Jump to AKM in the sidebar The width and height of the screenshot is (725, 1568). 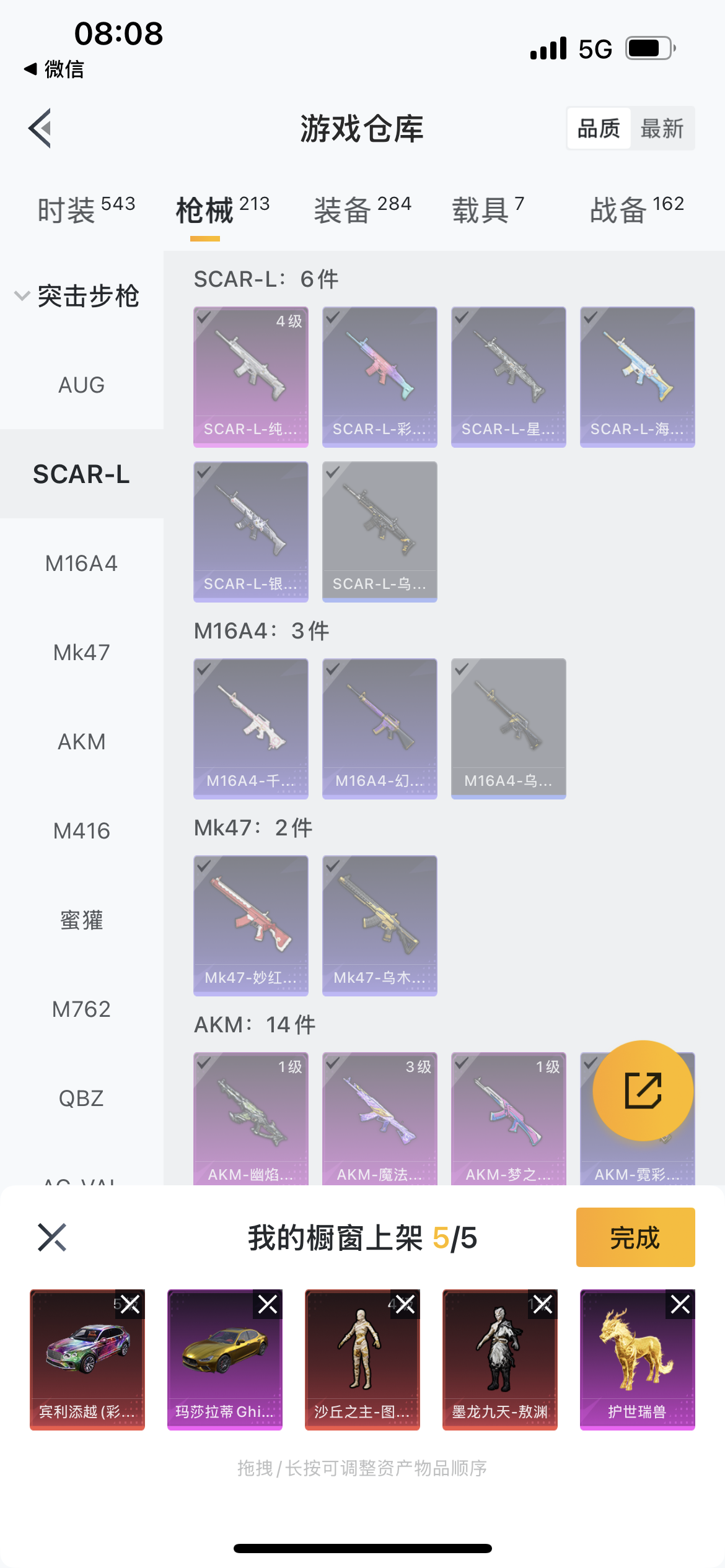[x=81, y=742]
